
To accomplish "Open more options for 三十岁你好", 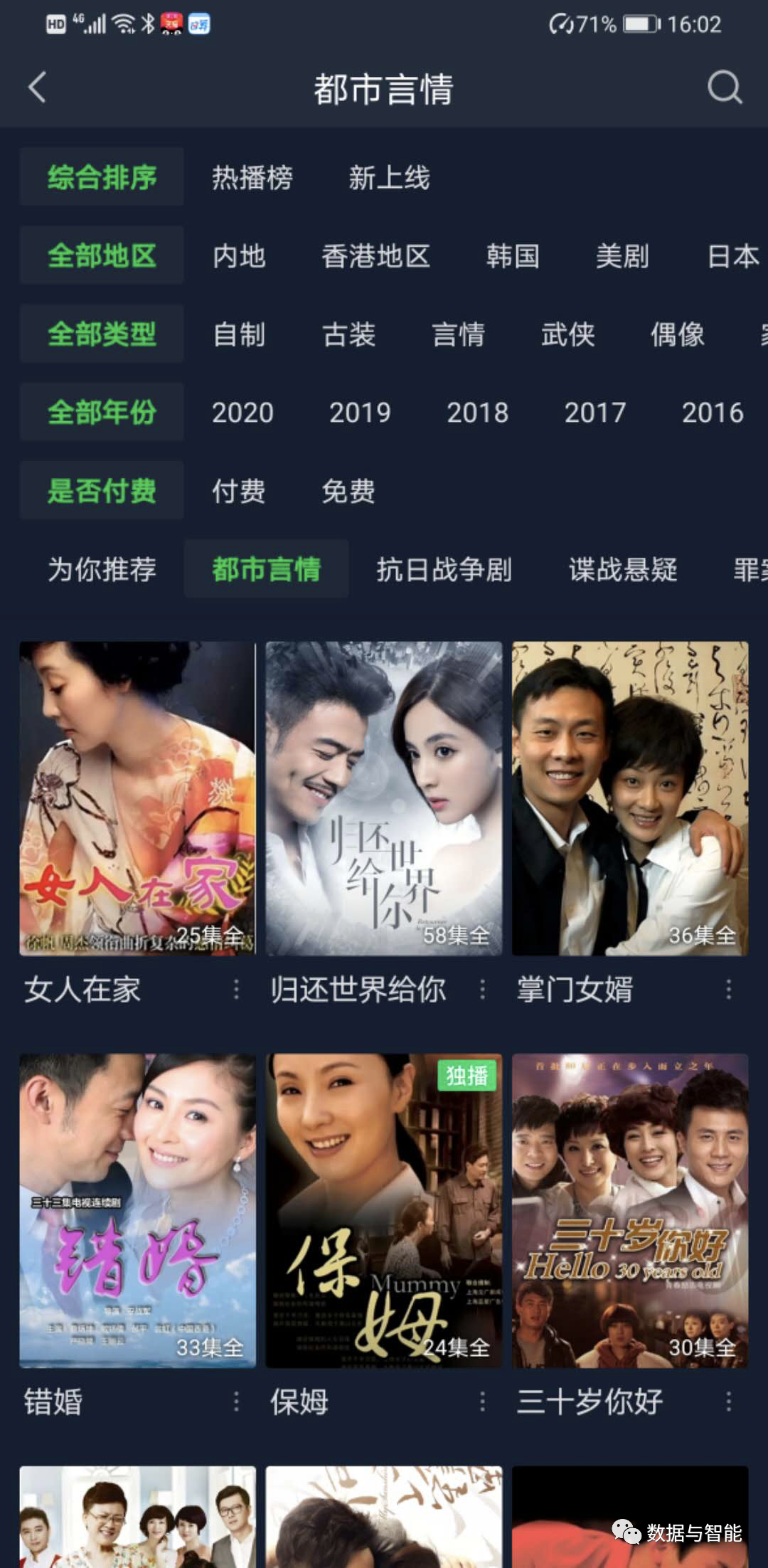I will click(729, 1402).
